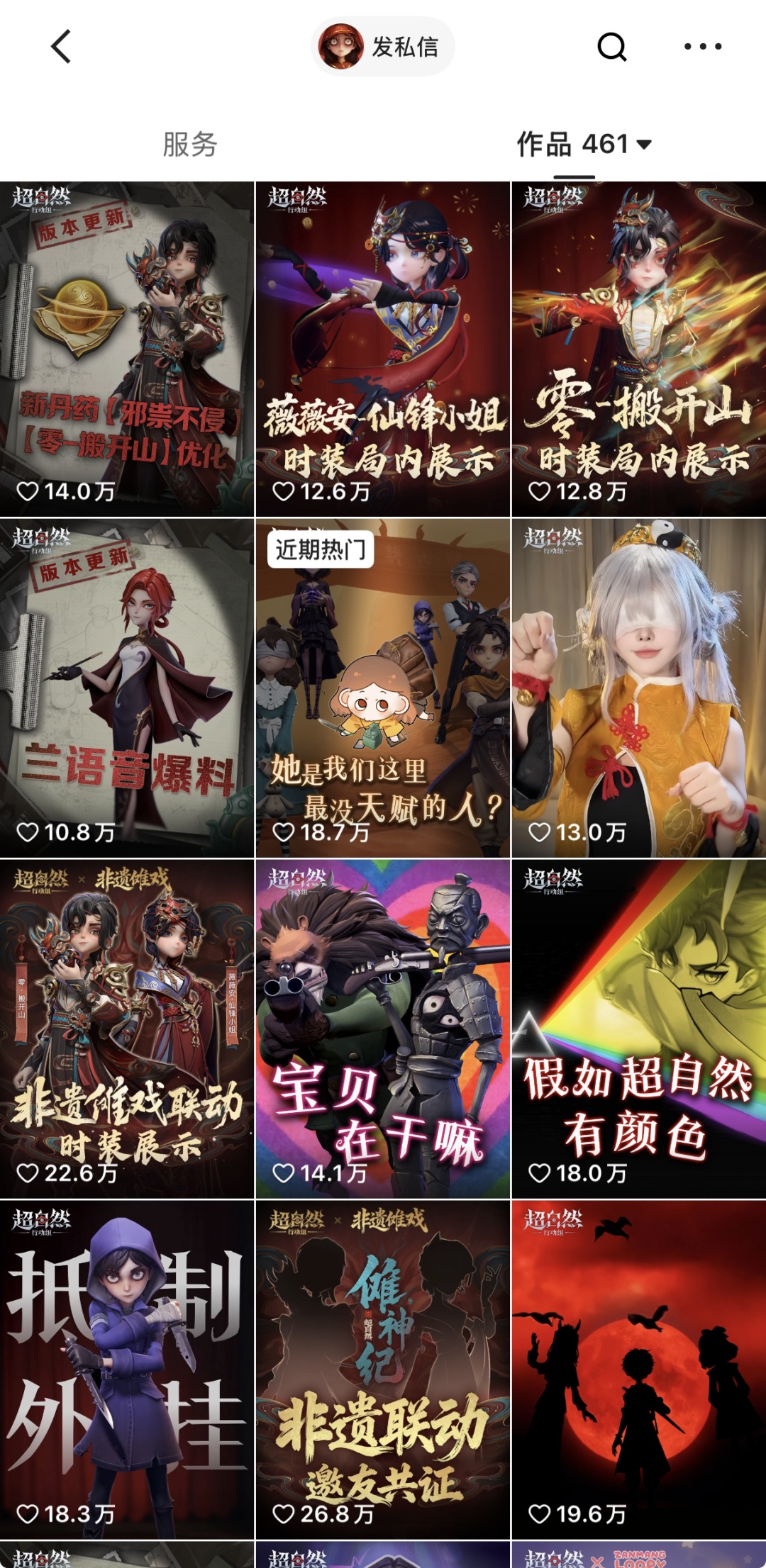
Task: Open the 假如超自然有颜色 video
Action: pos(638,1028)
